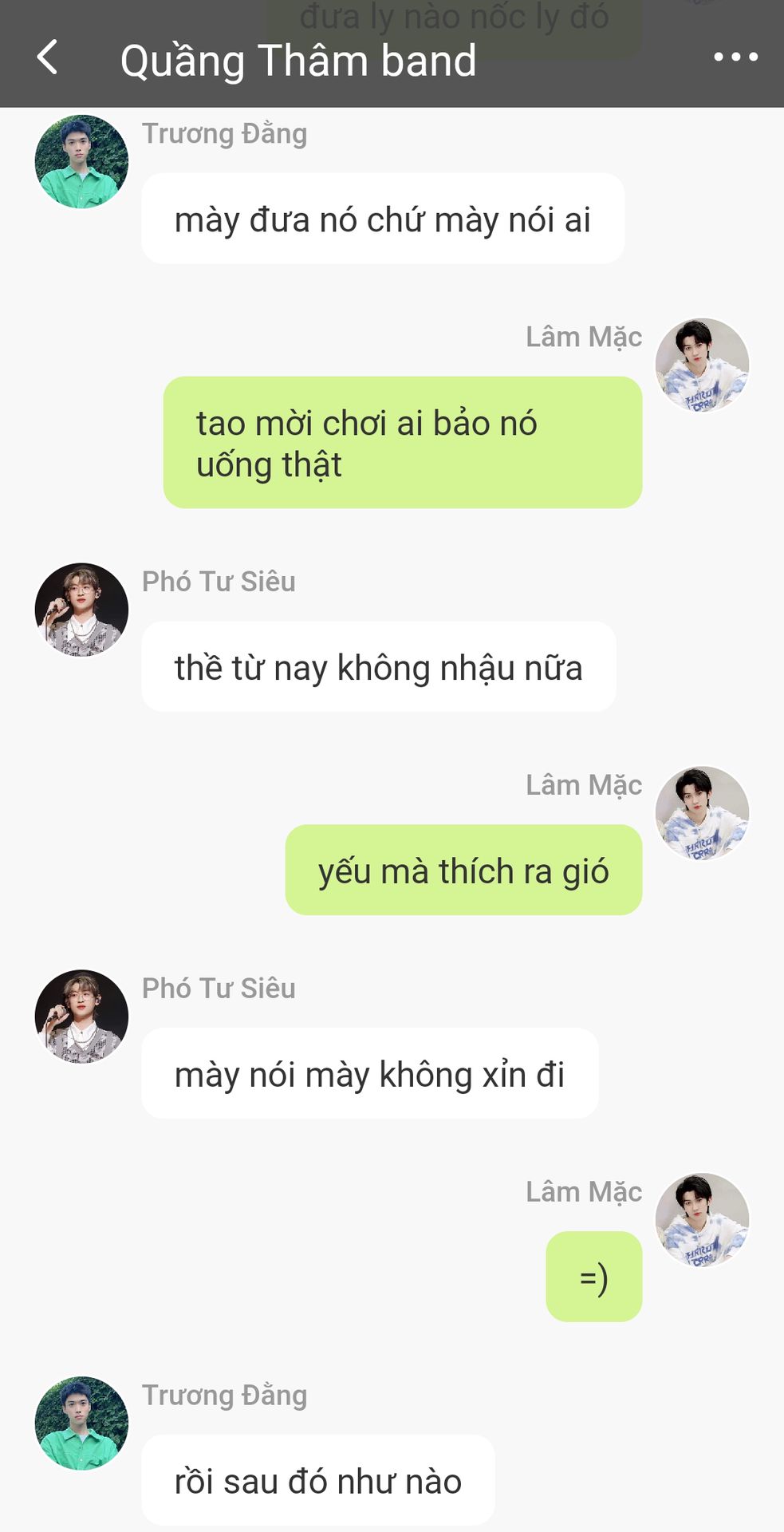Image resolution: width=784 pixels, height=1532 pixels.
Task: Tap Lâm Mặc's avatar next to the "=)" message
Action: (x=702, y=1220)
